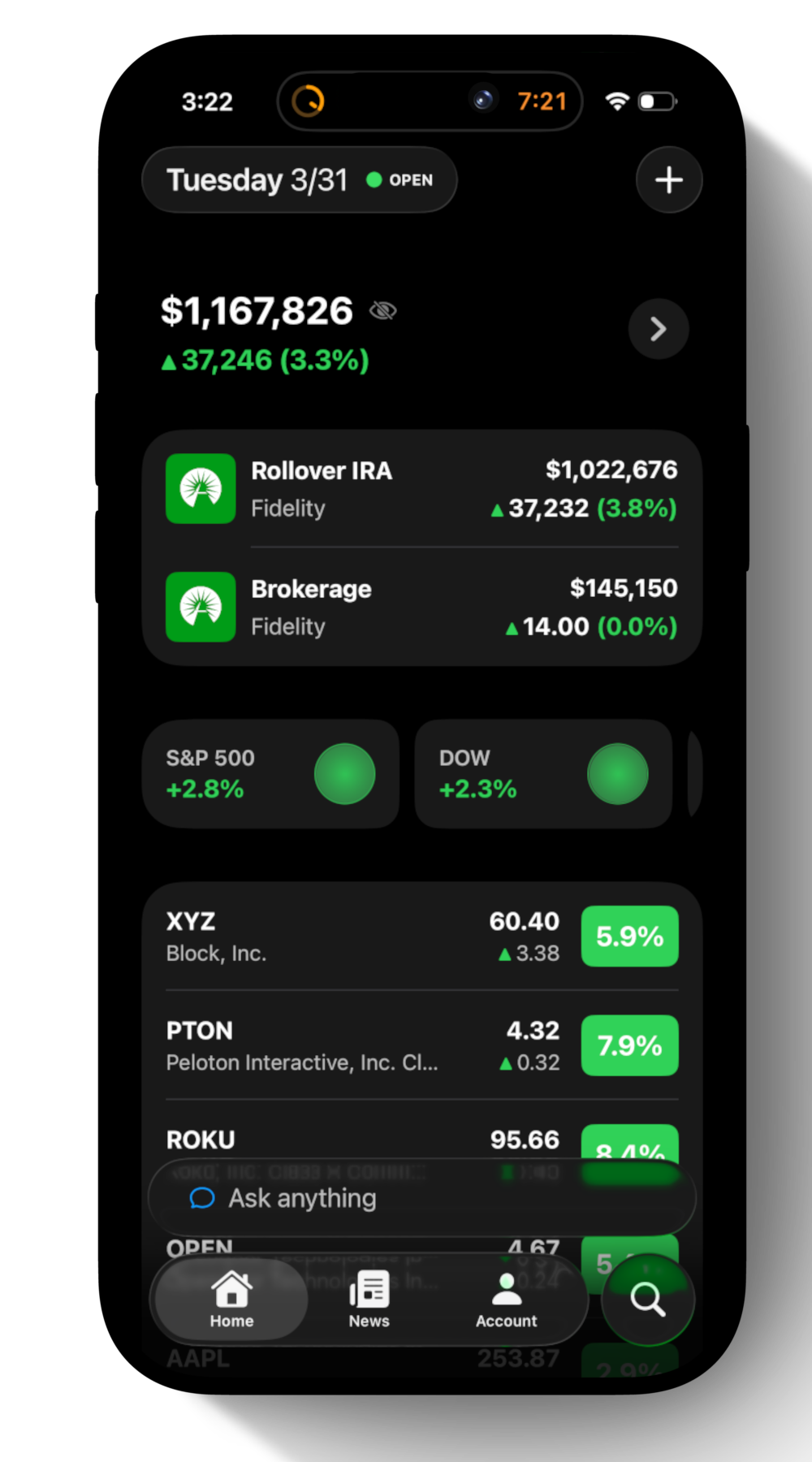
Task: Tap the chat bubble icon in Ask anything bar
Action: 201,1197
